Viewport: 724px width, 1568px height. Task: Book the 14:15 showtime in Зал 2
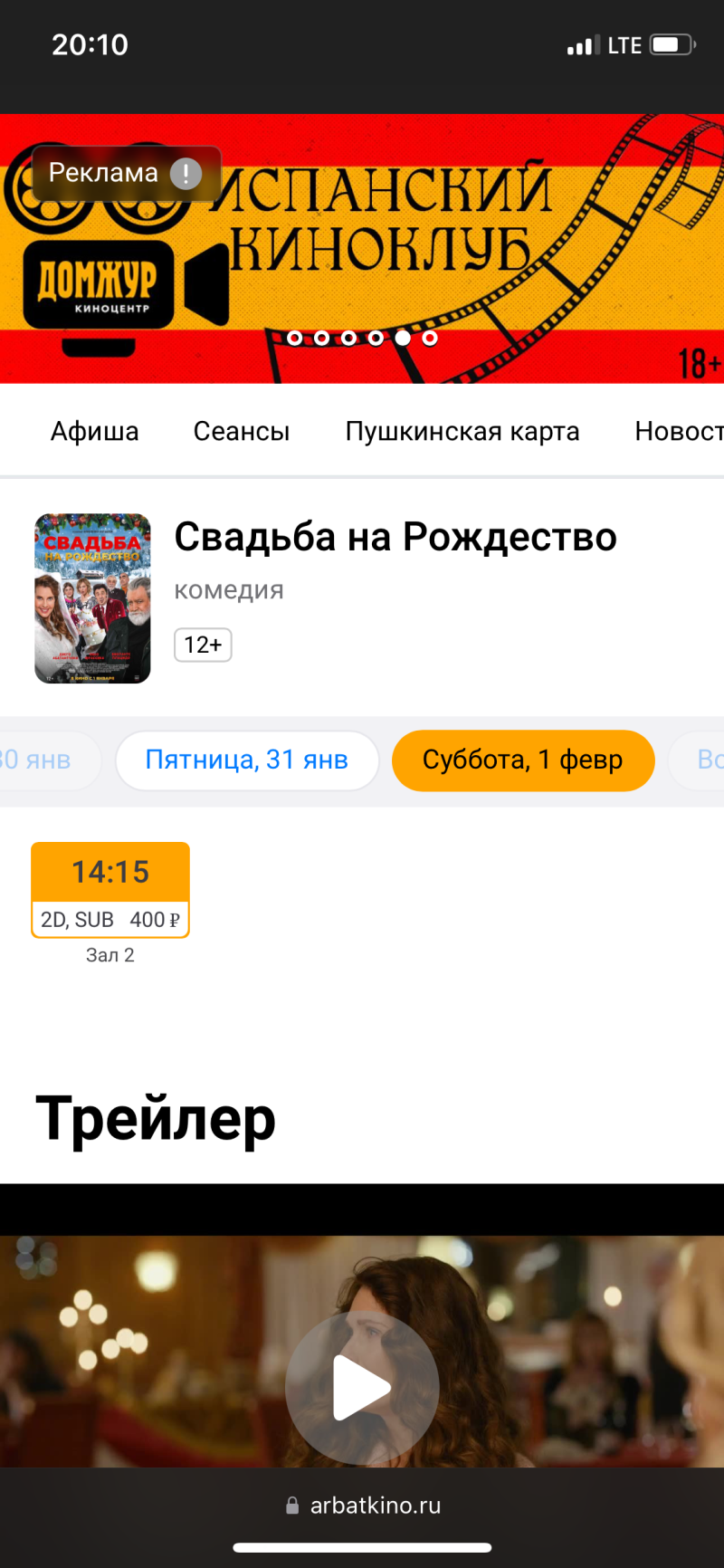pyautogui.click(x=110, y=890)
